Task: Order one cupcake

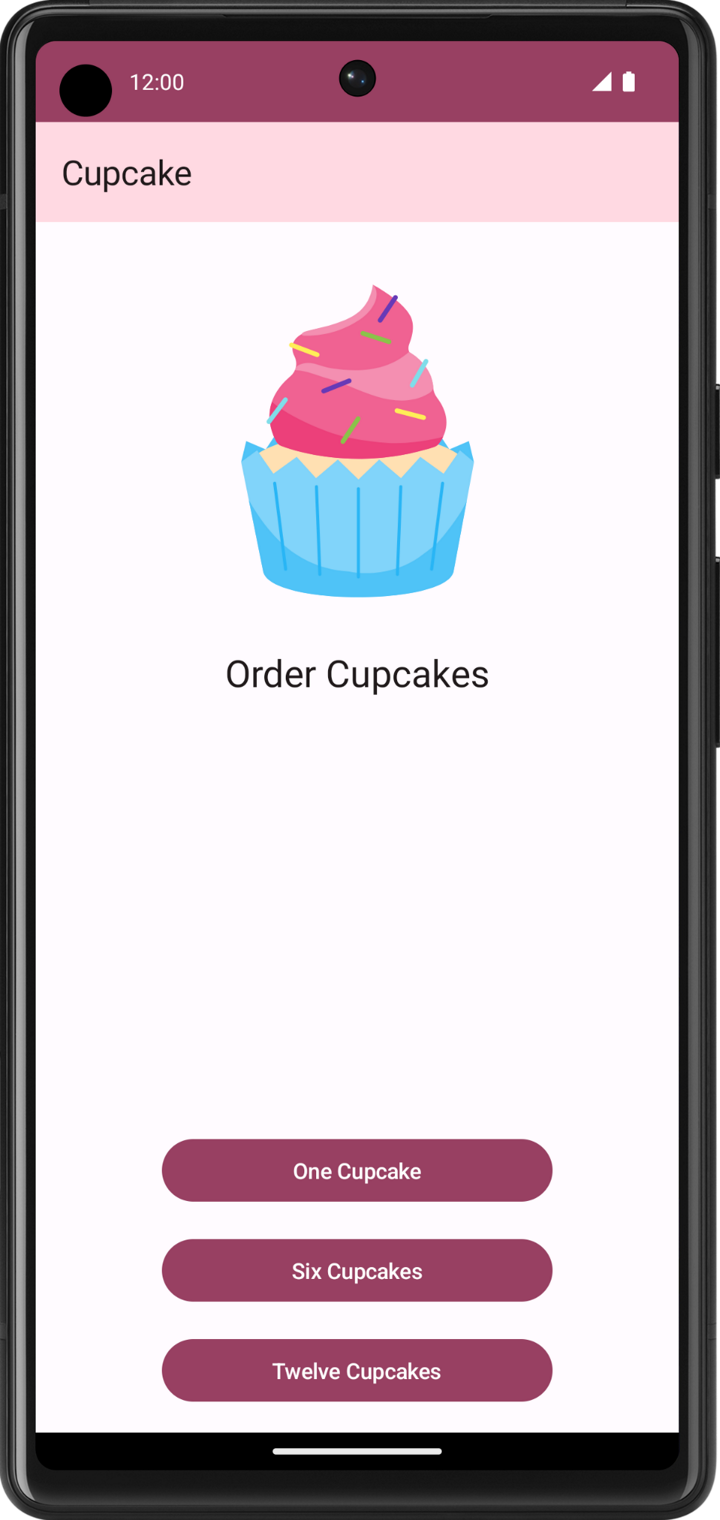Action: click(357, 1171)
